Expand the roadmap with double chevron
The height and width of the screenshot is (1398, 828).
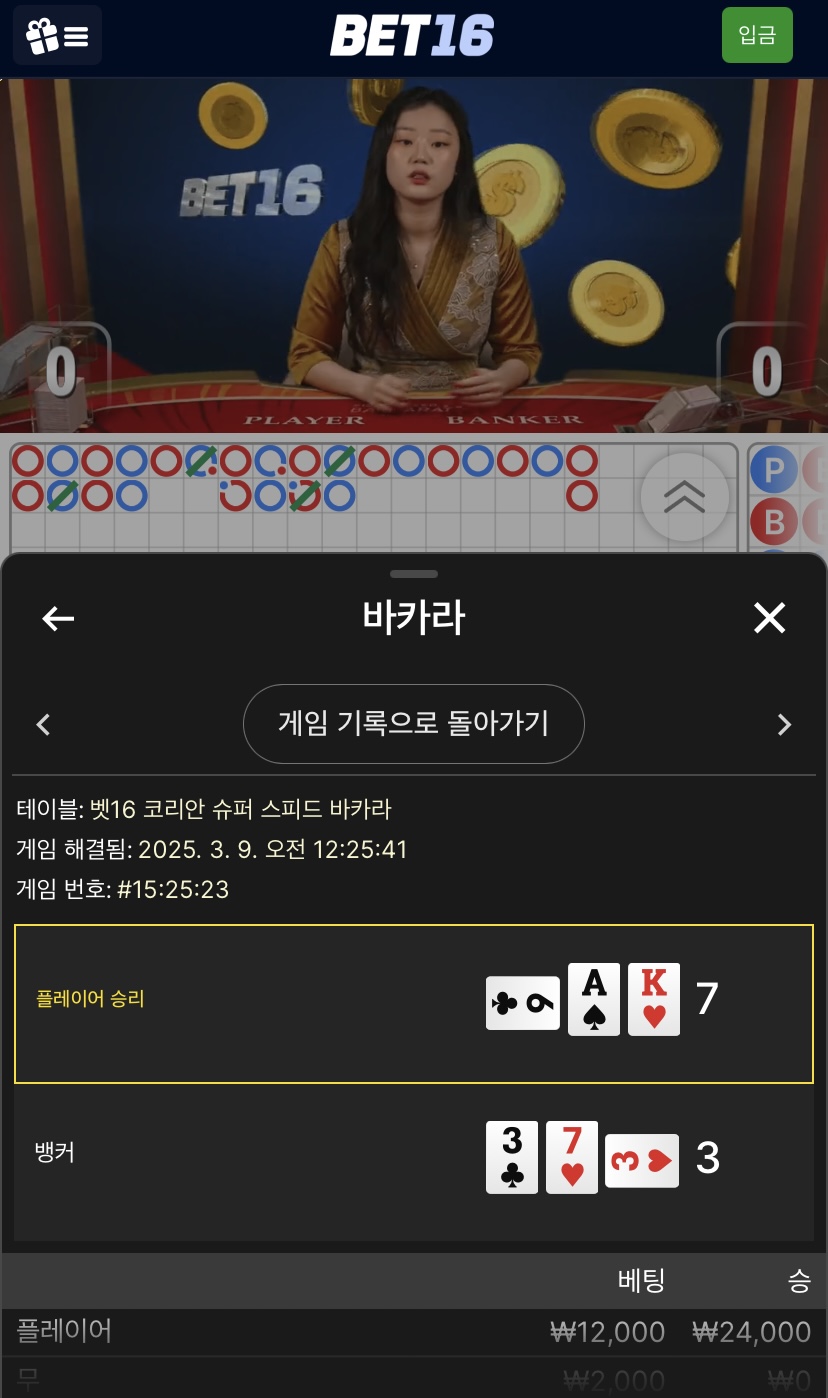pyautogui.click(x=685, y=497)
